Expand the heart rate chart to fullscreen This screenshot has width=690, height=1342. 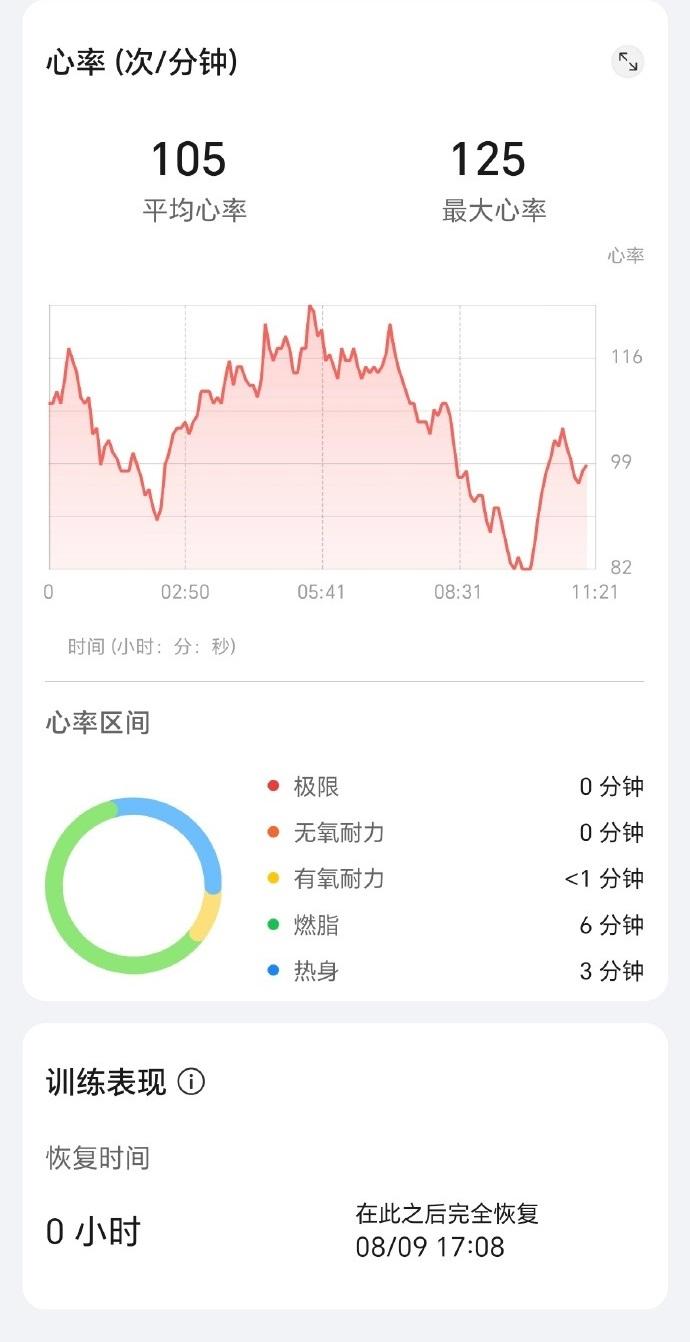(628, 62)
